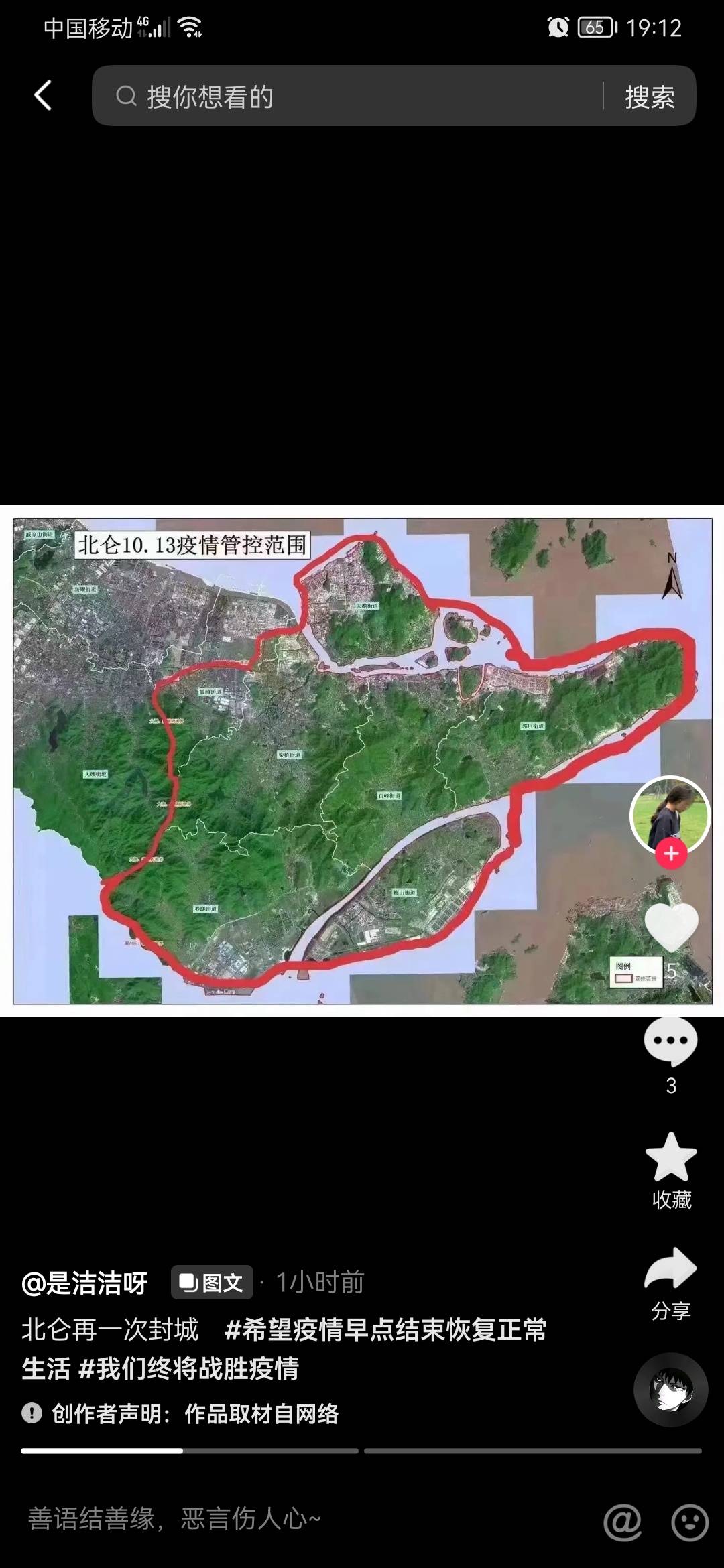
Task: Open the emoji picker smiley
Action: pos(689,1521)
